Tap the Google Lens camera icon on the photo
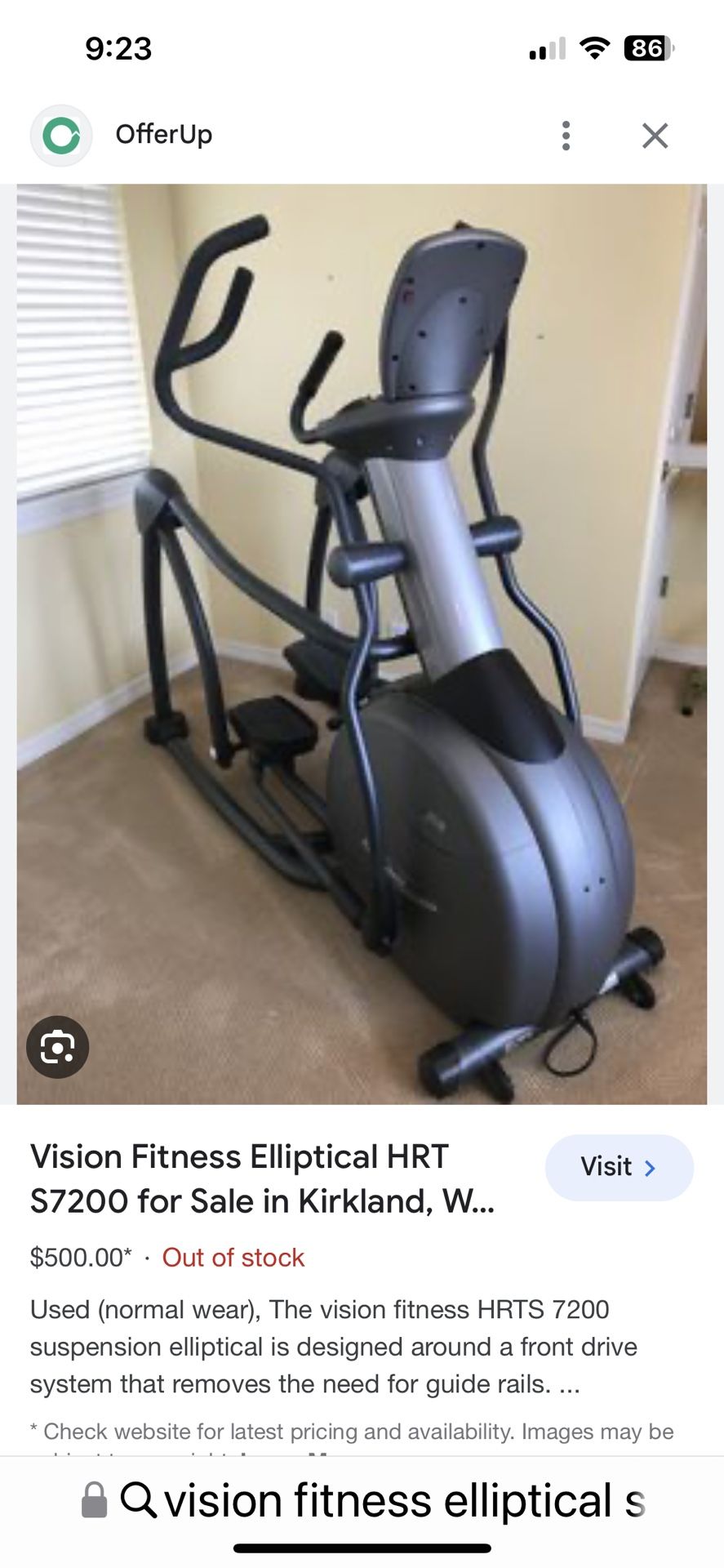The image size is (724, 1568). point(57,1048)
